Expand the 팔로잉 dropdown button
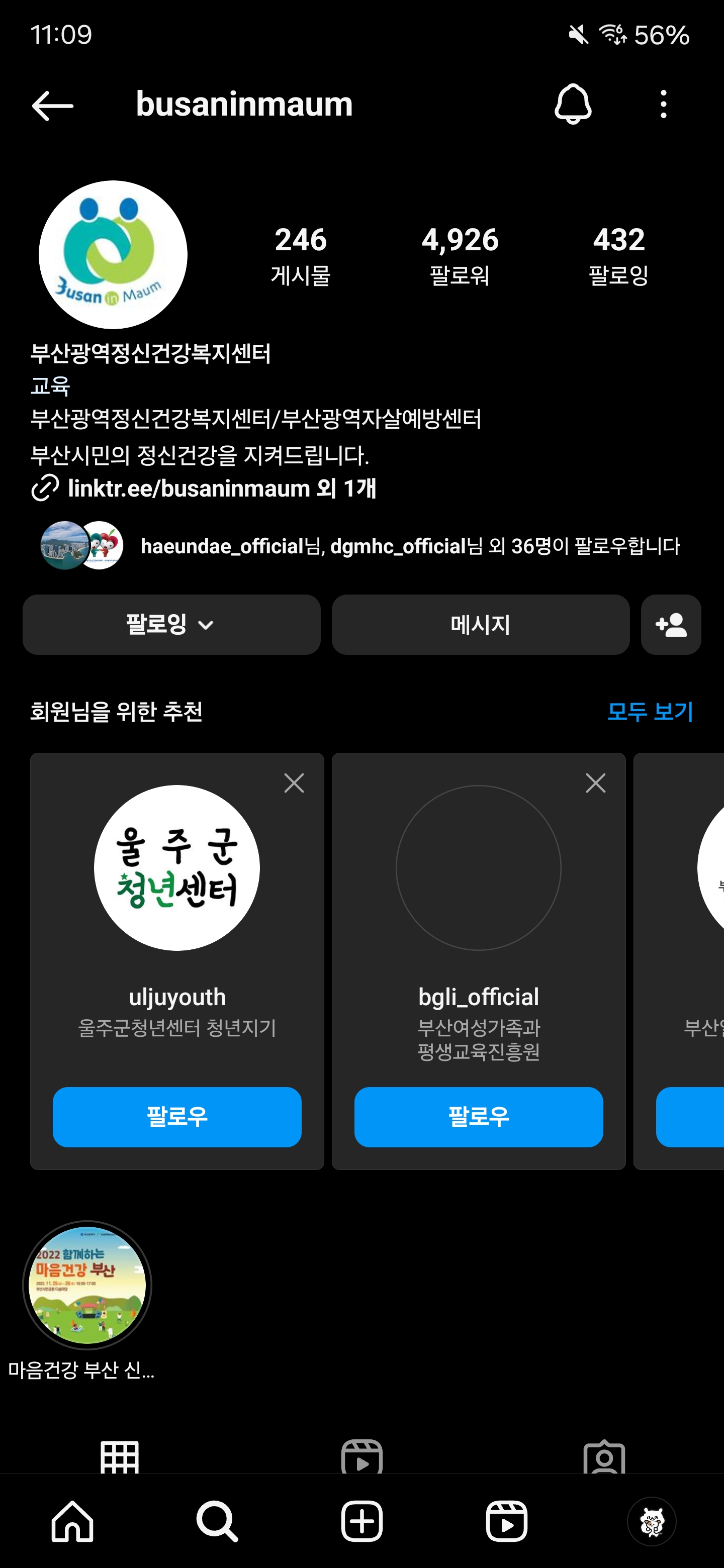 click(171, 625)
